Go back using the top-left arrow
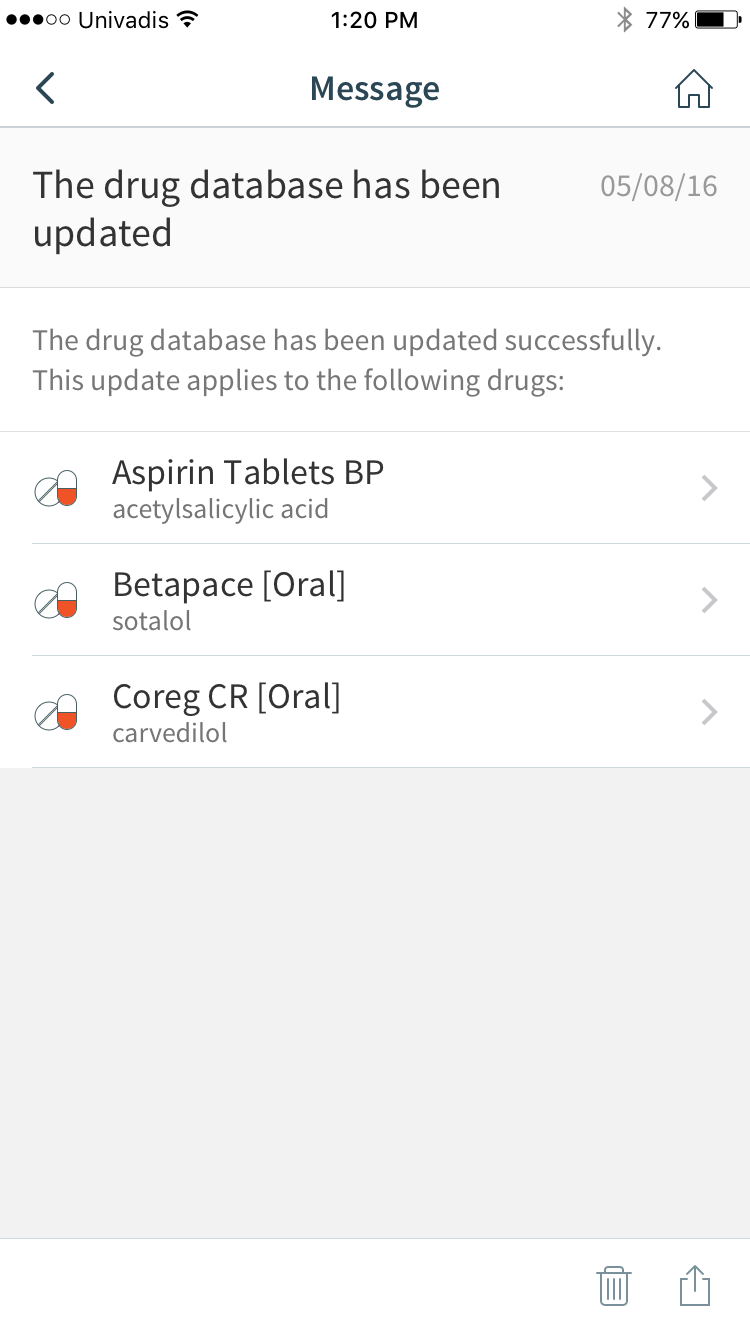750x1334 pixels. [45, 89]
